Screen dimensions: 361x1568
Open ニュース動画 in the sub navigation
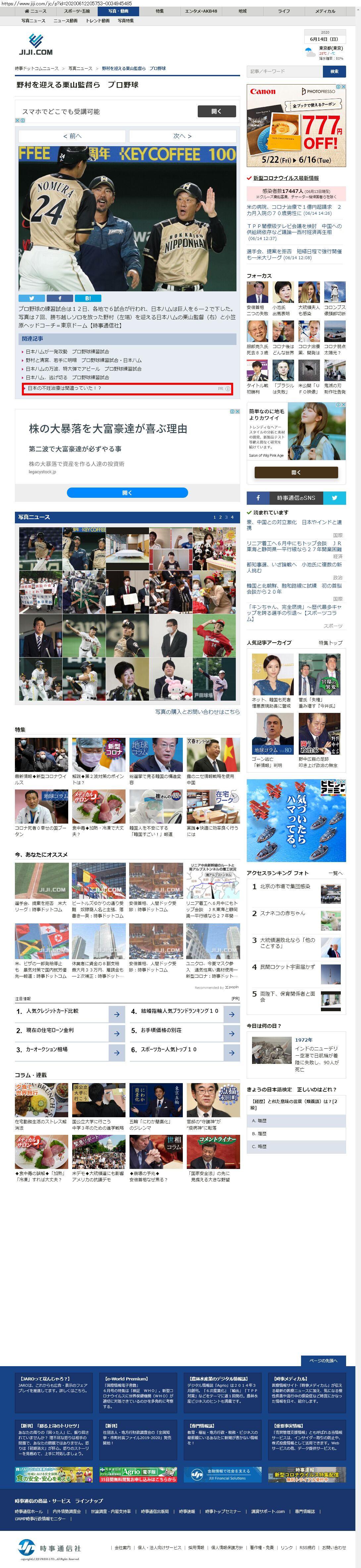(65, 21)
